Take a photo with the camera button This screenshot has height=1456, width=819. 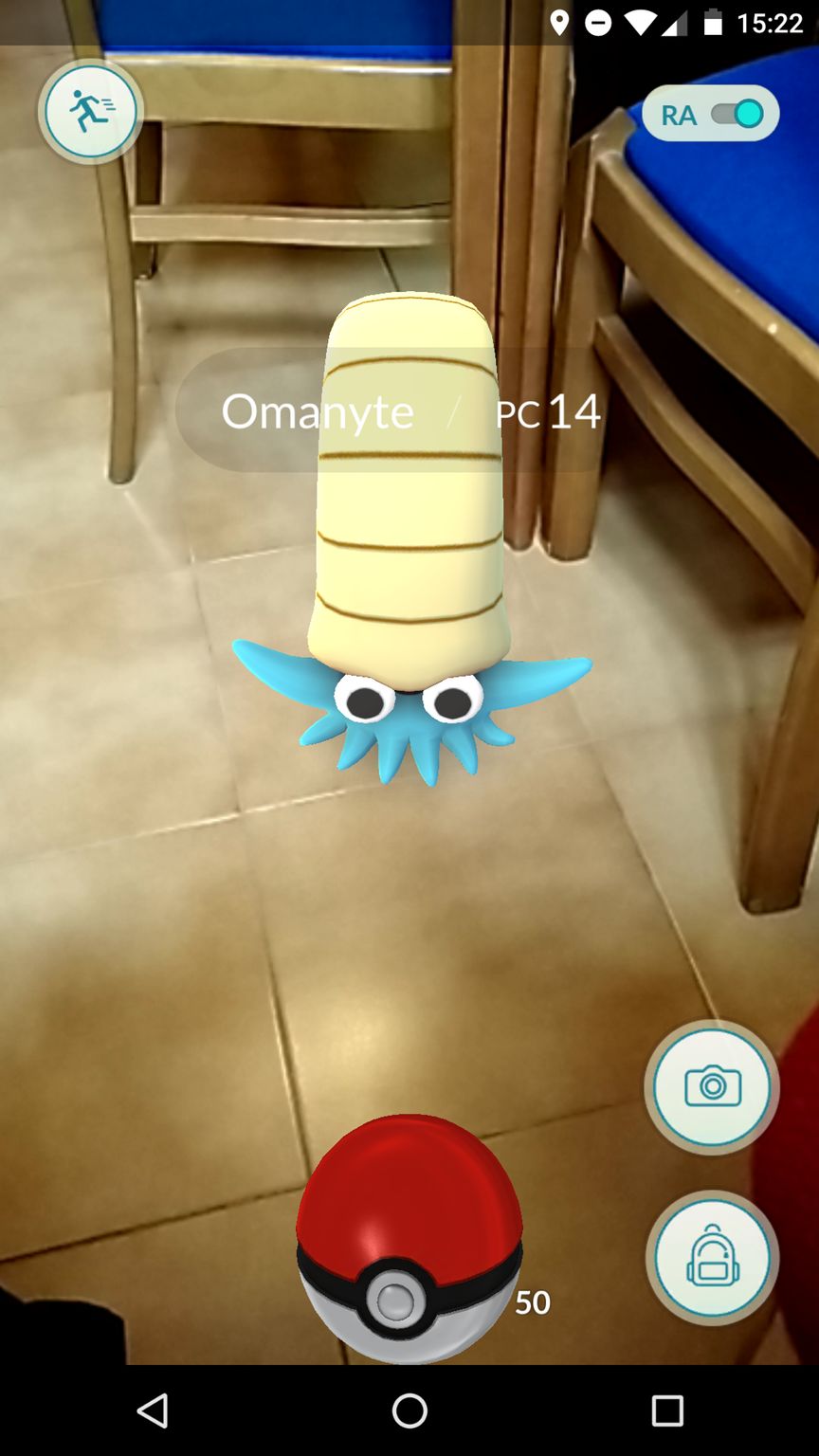click(712, 1086)
